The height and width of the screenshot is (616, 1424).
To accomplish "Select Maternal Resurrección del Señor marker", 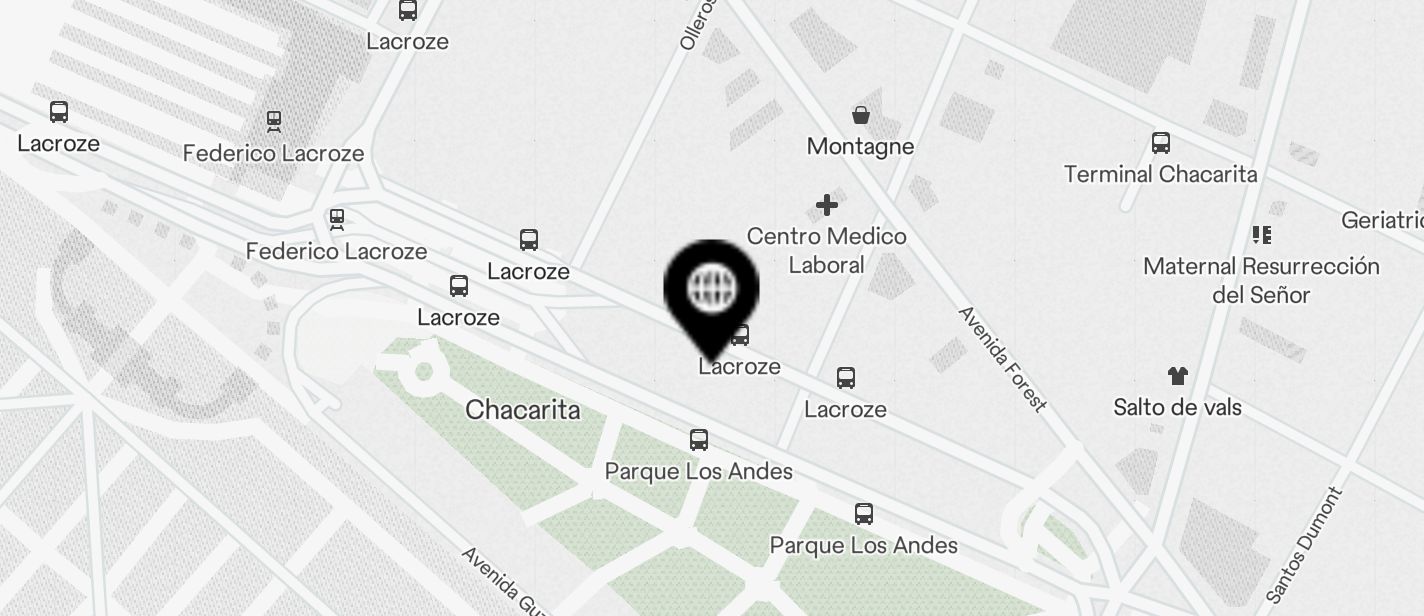I will pyautogui.click(x=1261, y=235).
